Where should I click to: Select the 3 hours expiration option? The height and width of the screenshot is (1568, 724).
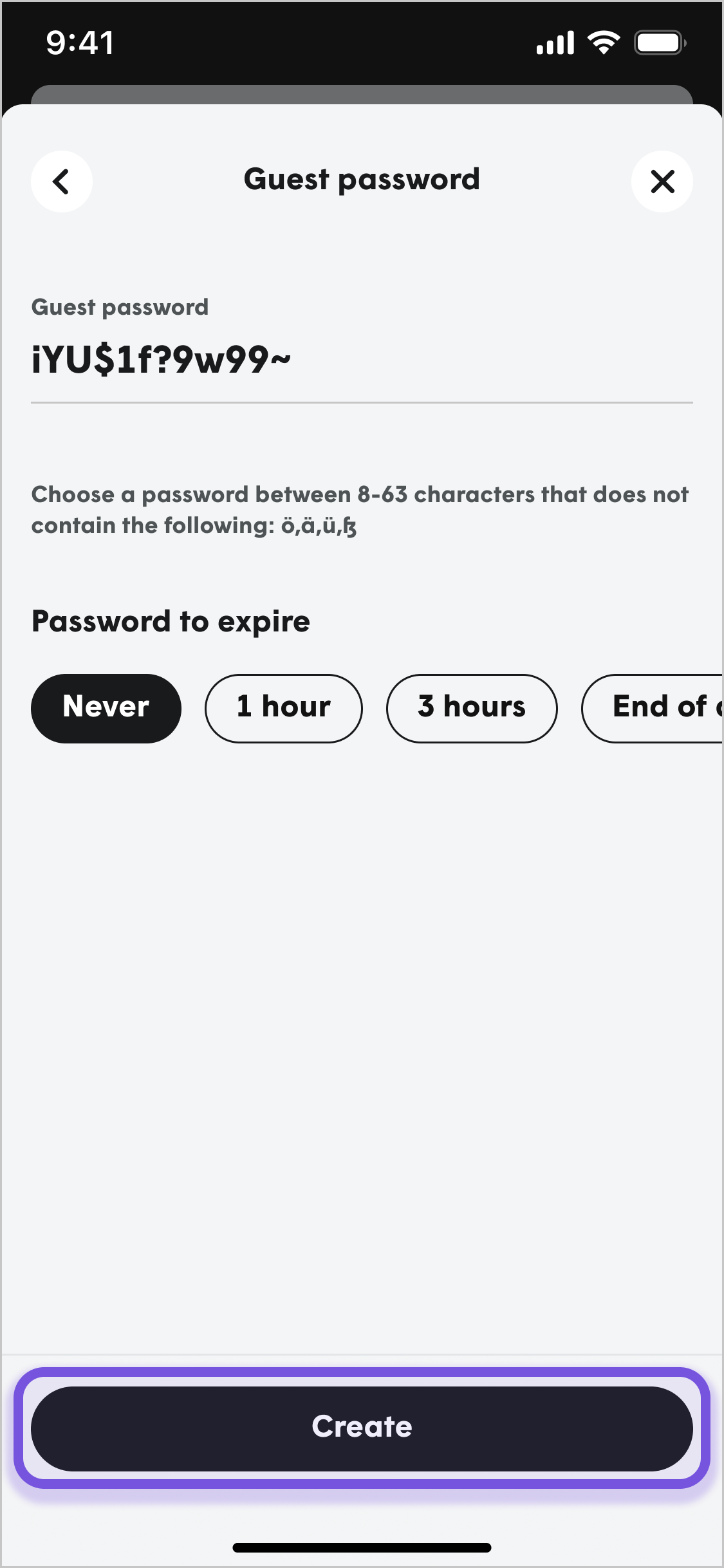click(x=472, y=707)
